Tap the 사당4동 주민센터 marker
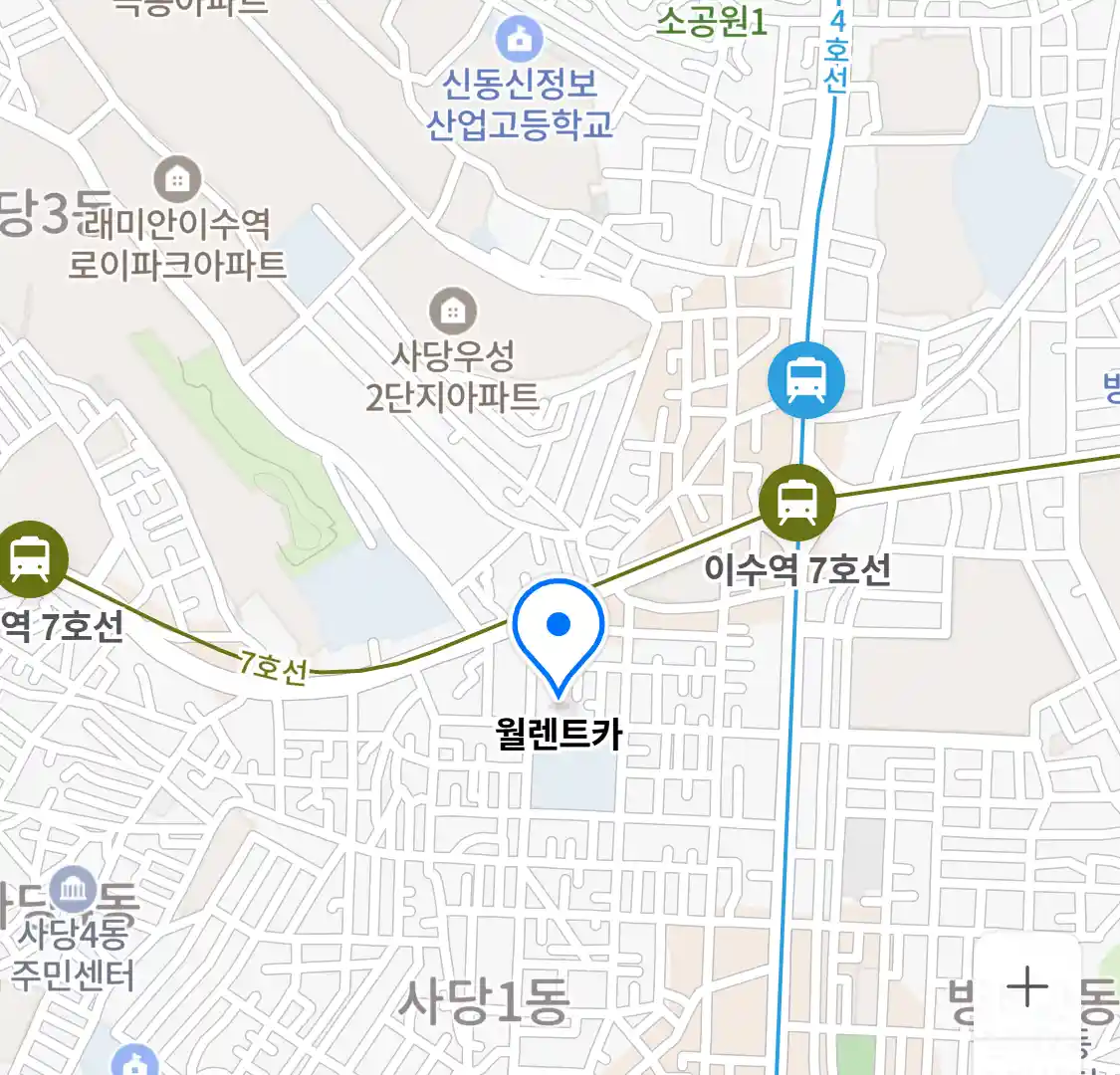 click(73, 890)
